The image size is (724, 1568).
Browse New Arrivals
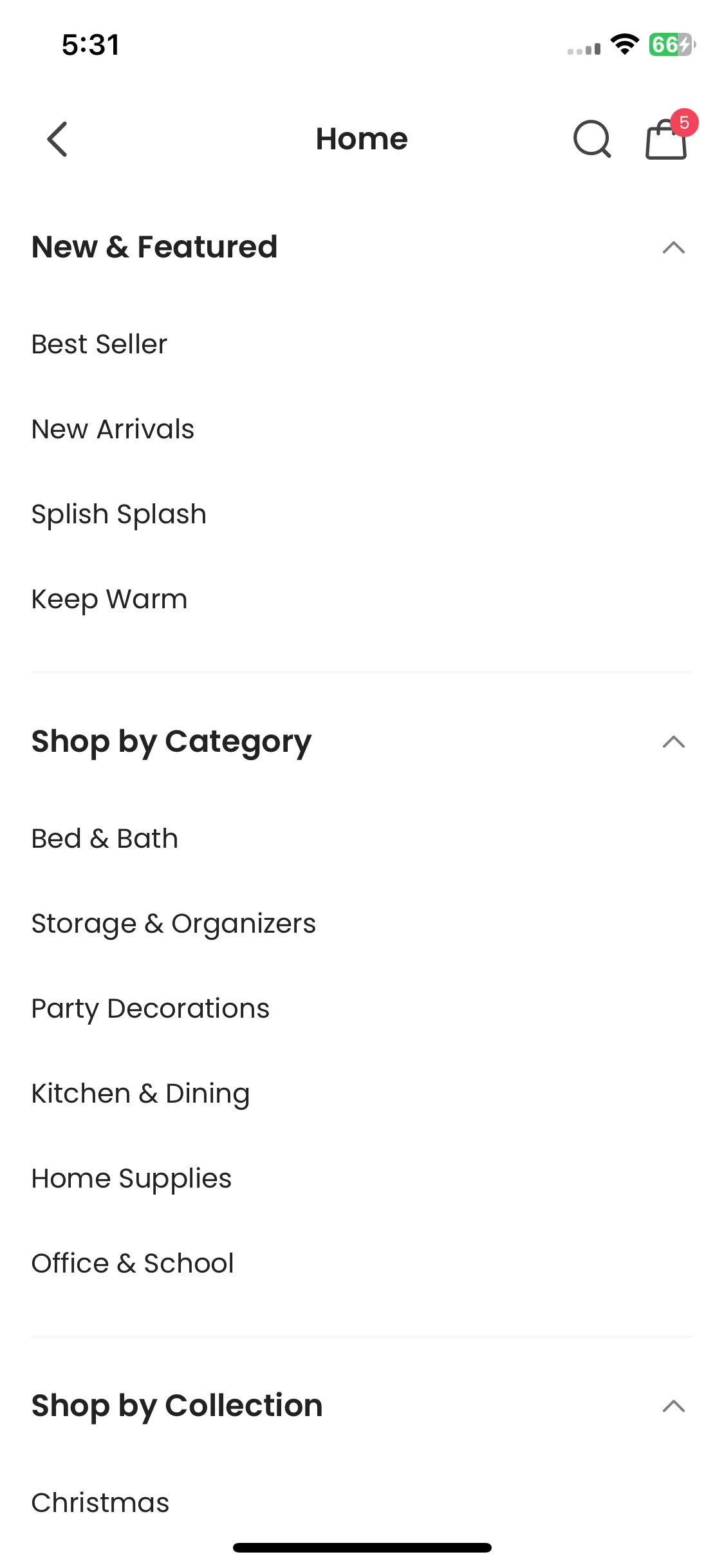point(113,429)
